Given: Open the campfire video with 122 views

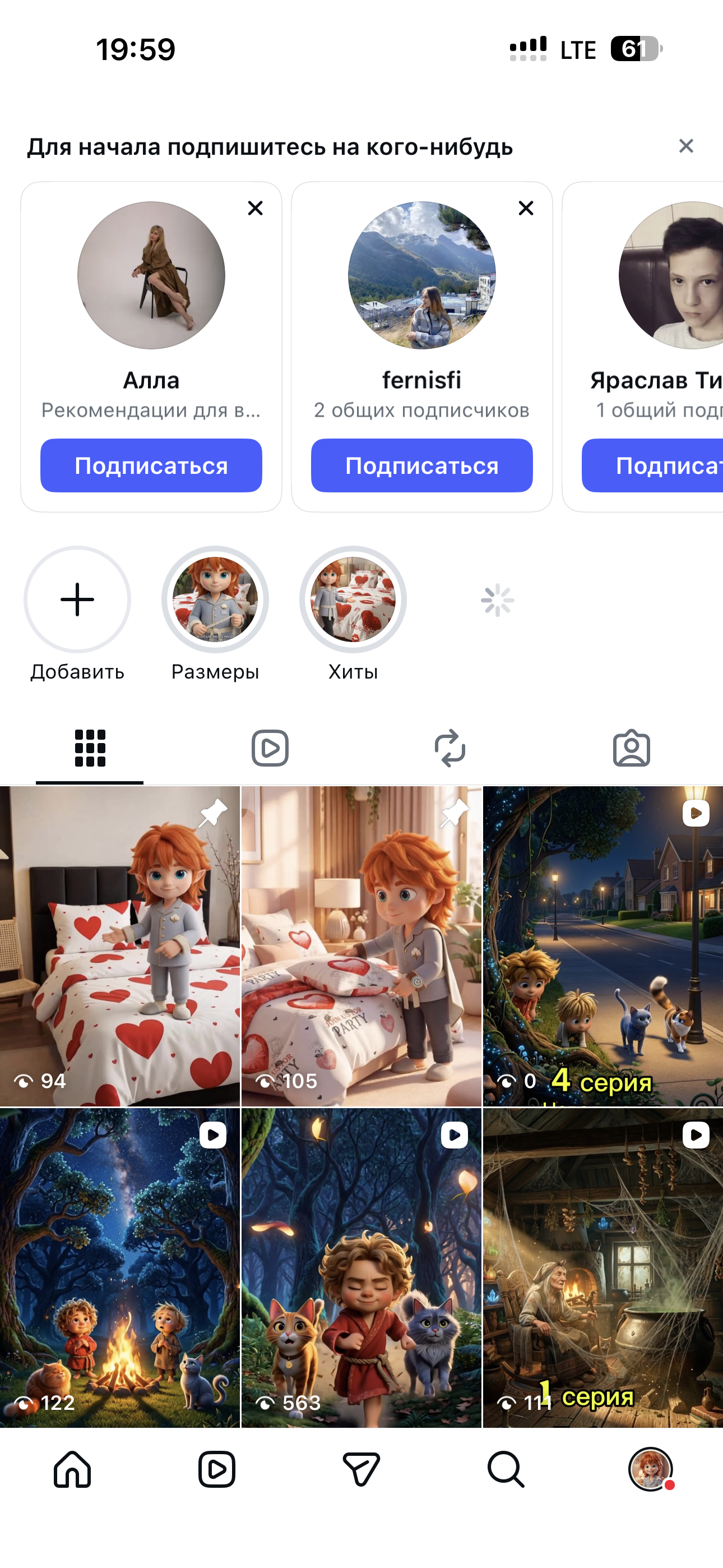Looking at the screenshot, I should [120, 1268].
